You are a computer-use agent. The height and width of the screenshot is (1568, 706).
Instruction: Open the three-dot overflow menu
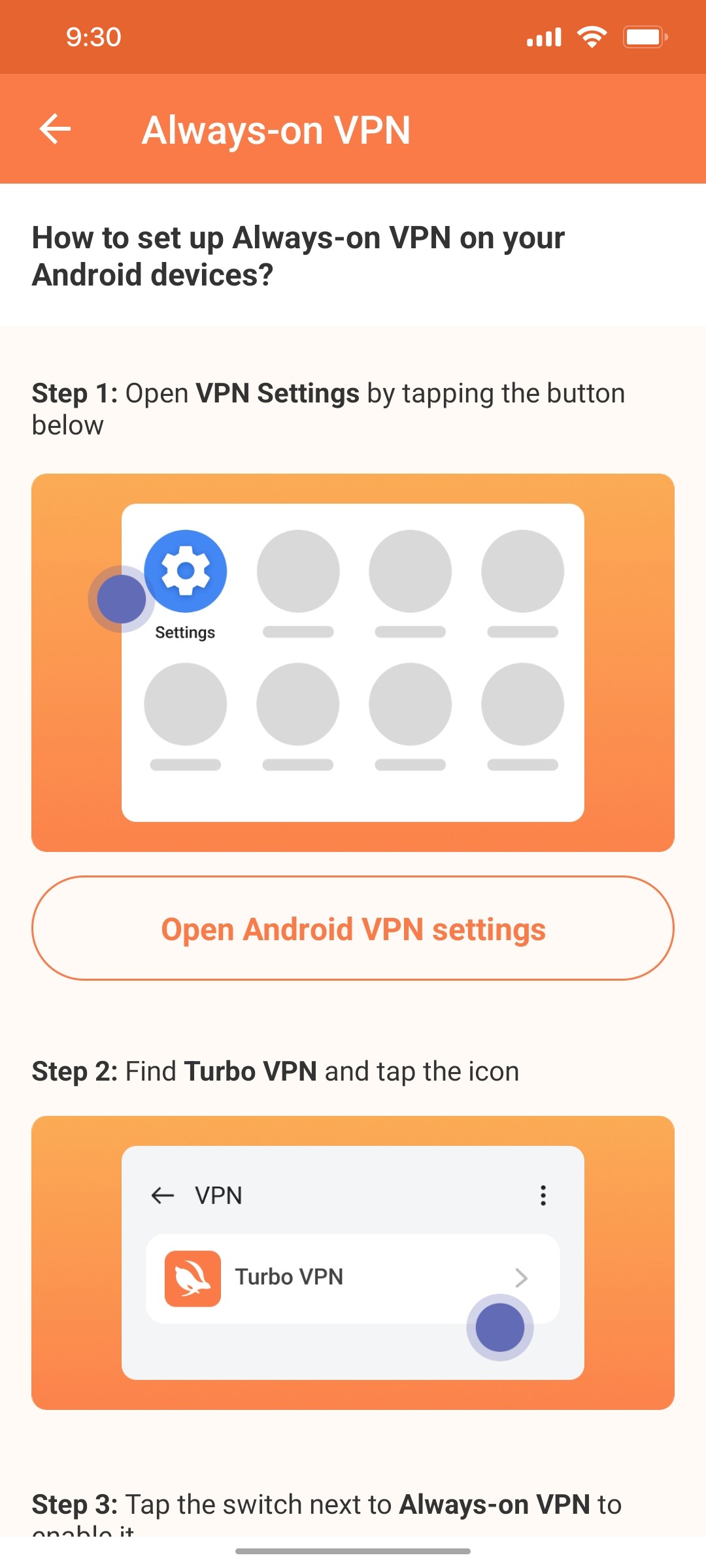(542, 1194)
